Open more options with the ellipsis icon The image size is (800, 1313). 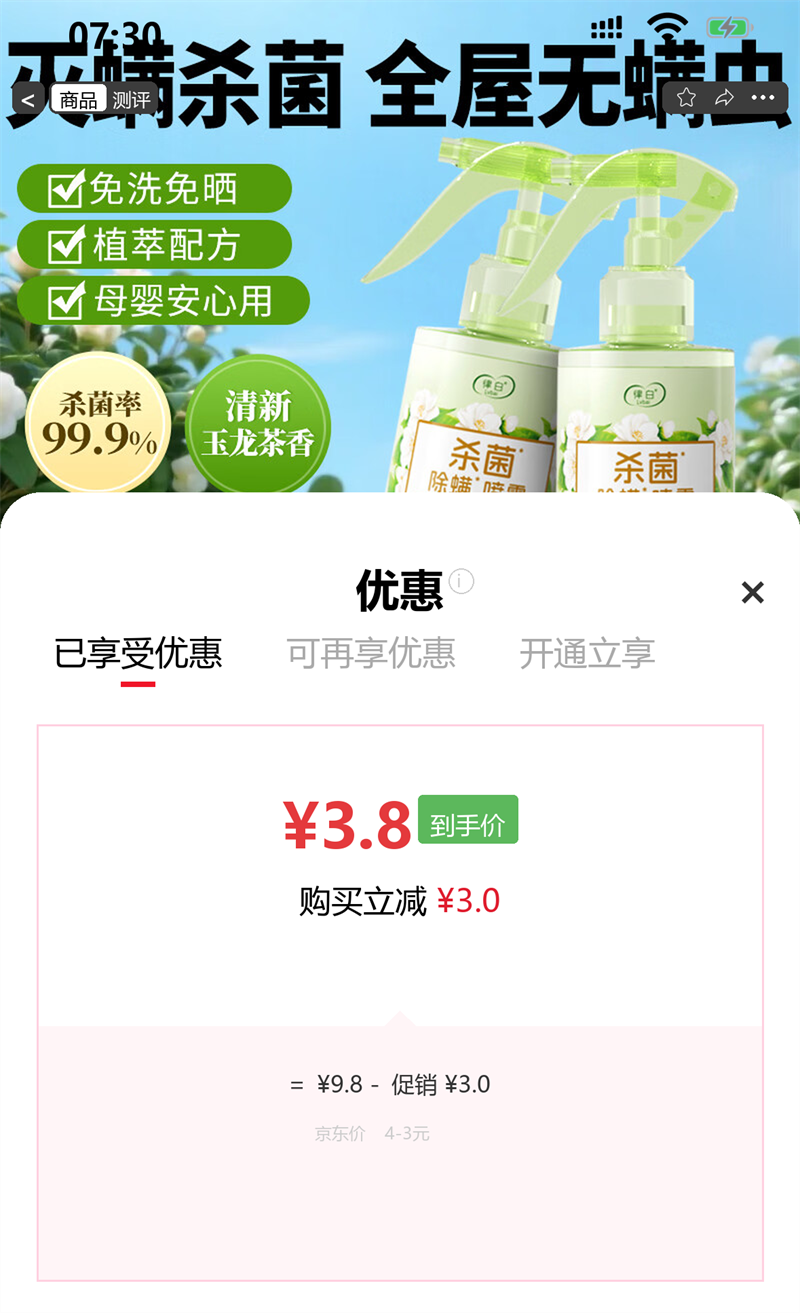coord(762,96)
